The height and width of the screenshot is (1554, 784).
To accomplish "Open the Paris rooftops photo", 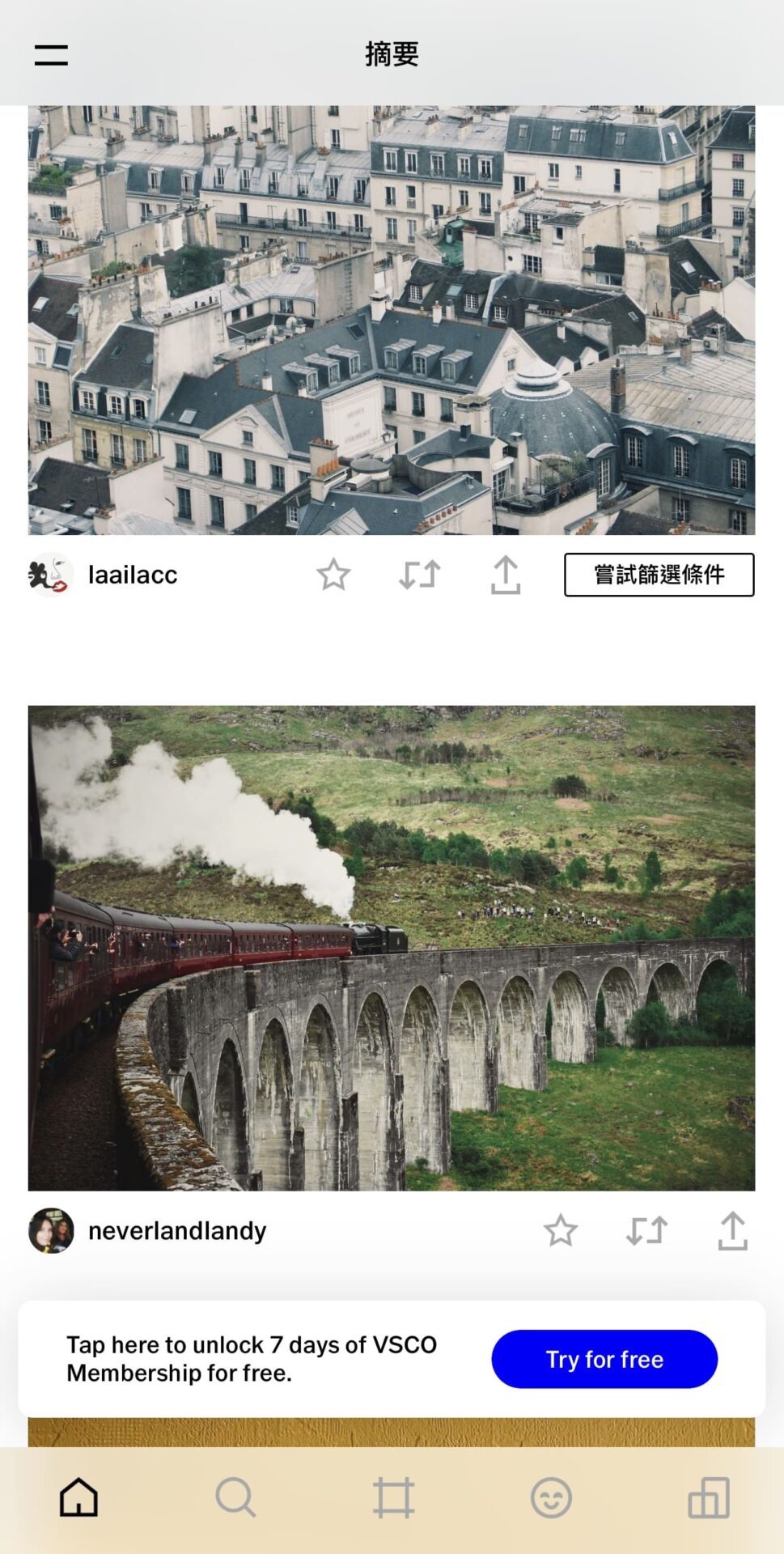I will pyautogui.click(x=392, y=320).
